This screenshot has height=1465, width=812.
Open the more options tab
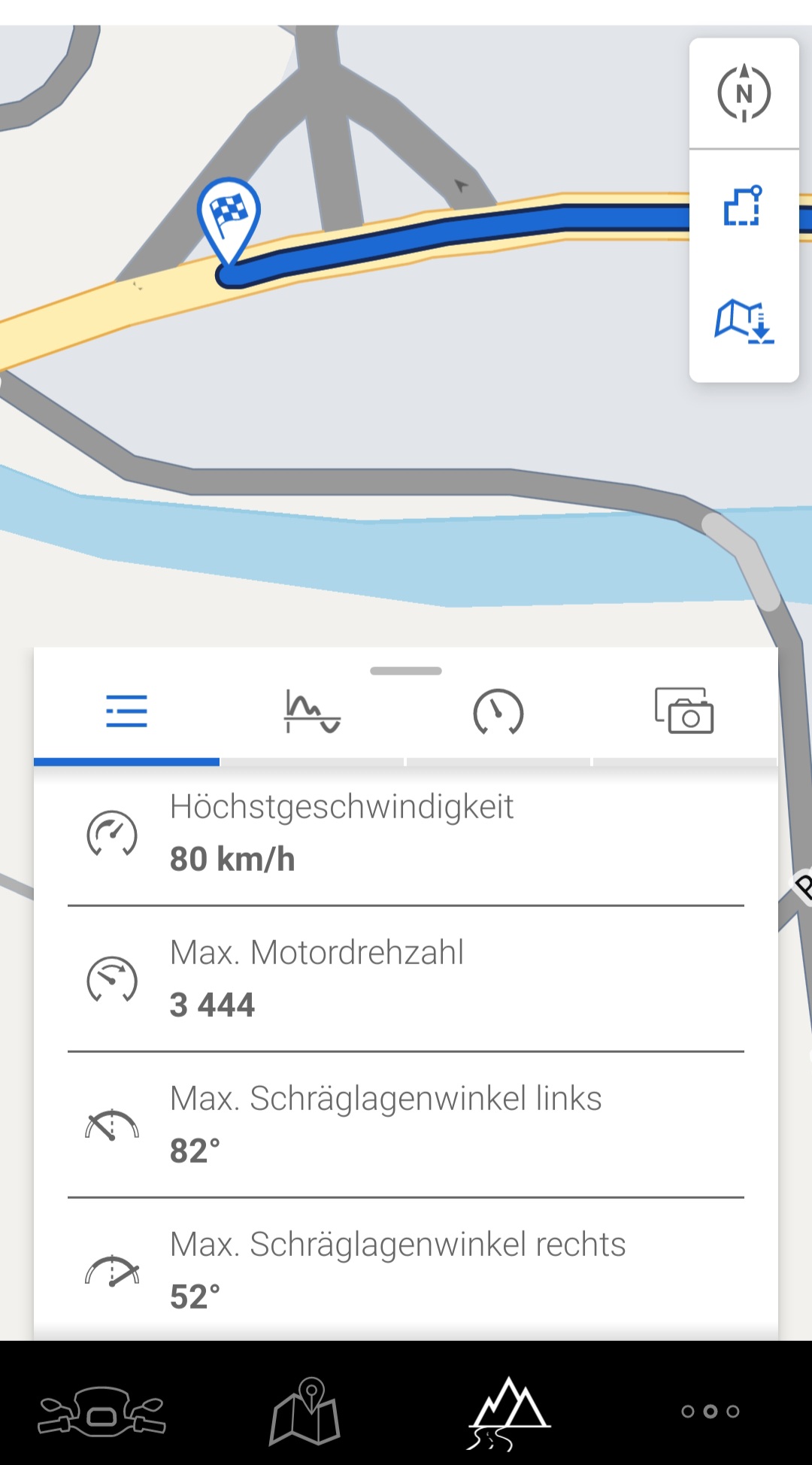point(710,1411)
